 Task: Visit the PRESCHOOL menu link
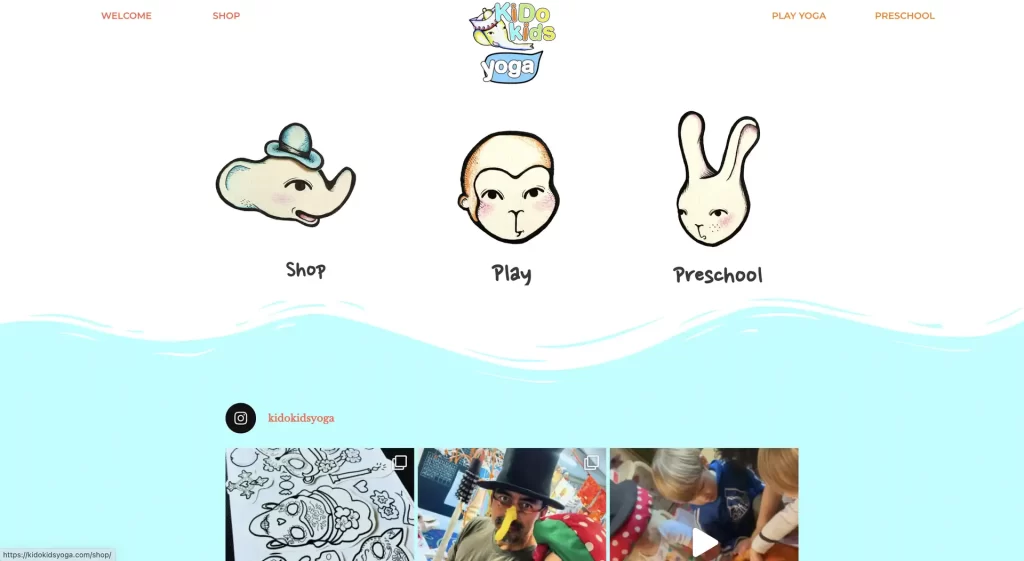(x=904, y=16)
